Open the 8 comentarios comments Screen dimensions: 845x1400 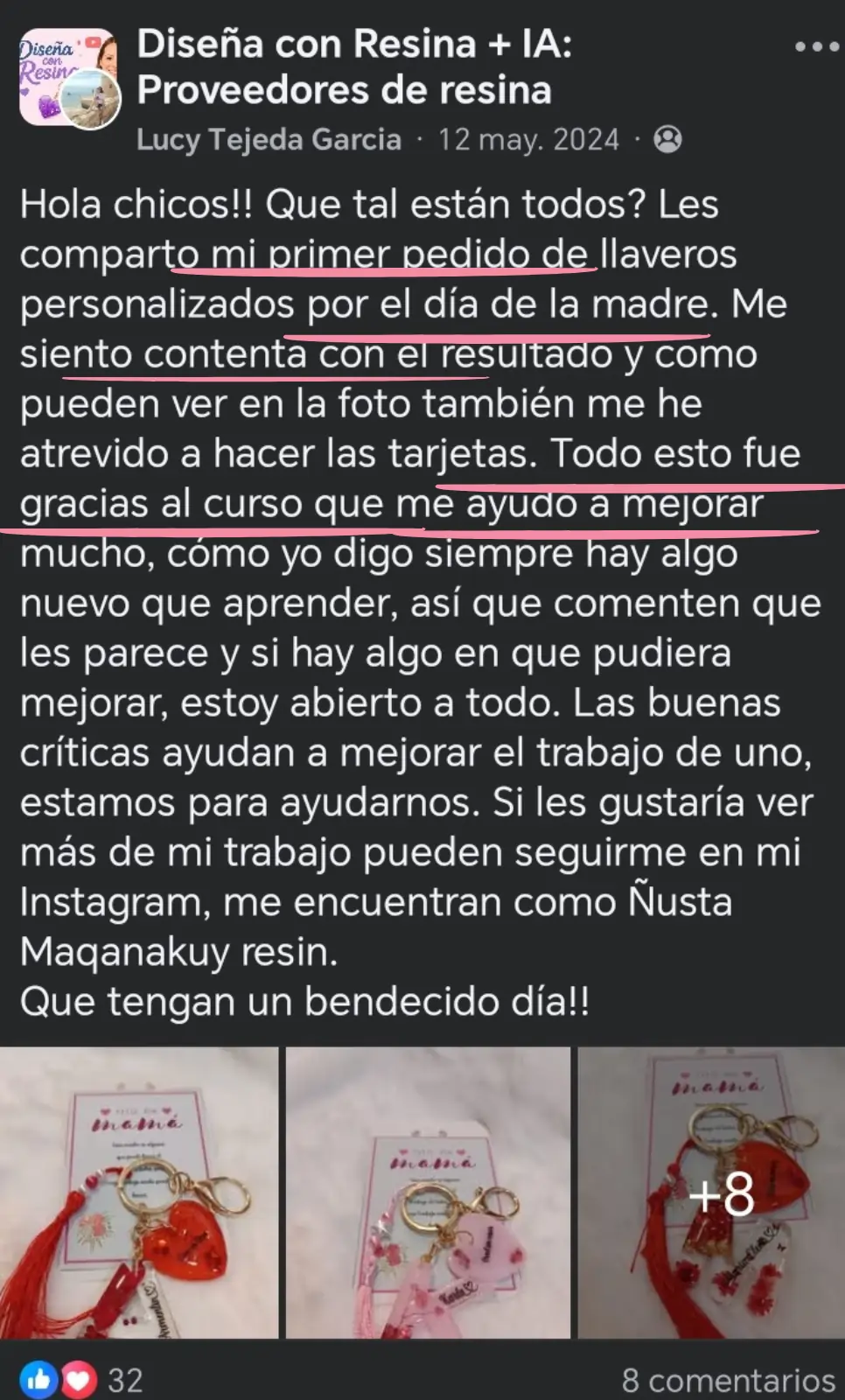pyautogui.click(x=728, y=1380)
